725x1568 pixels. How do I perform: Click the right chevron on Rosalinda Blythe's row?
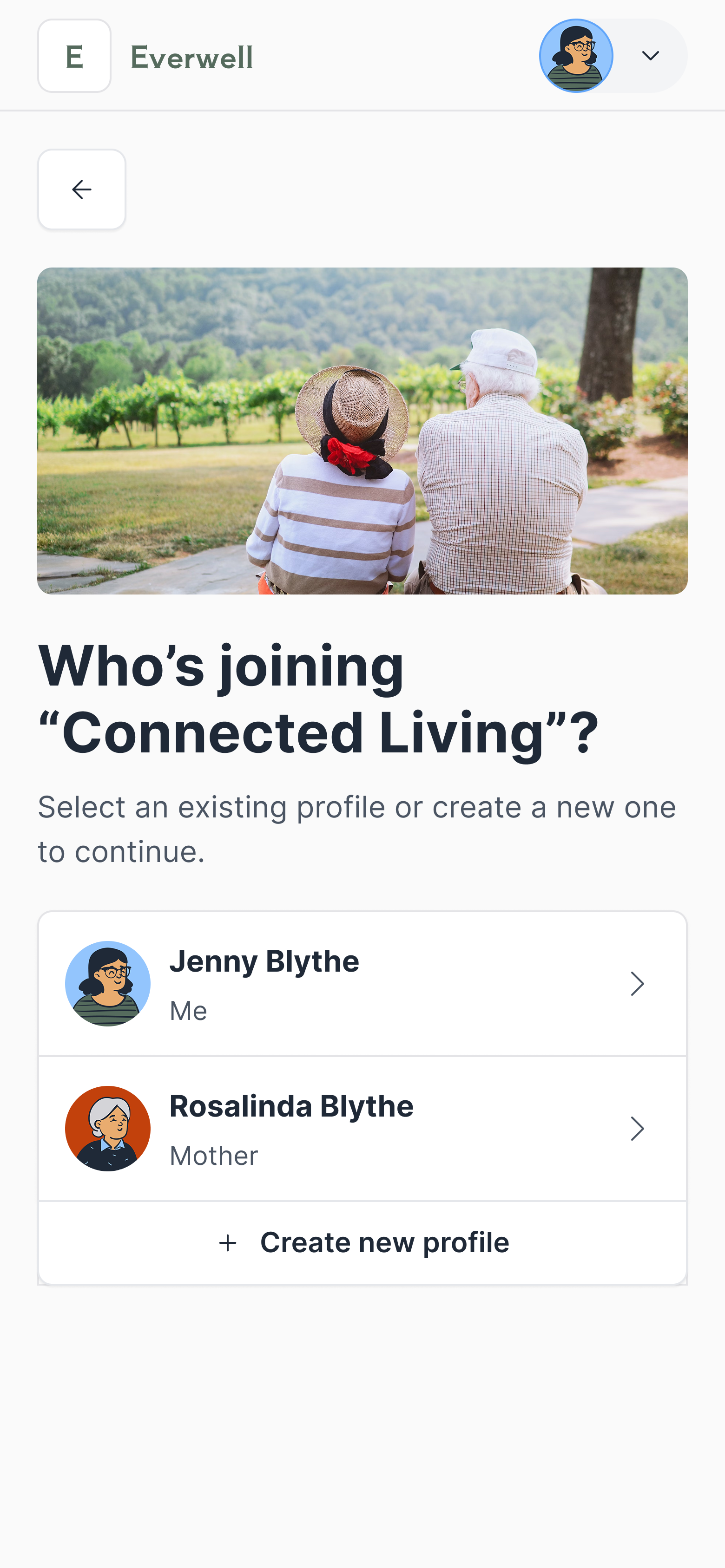pyautogui.click(x=637, y=1128)
